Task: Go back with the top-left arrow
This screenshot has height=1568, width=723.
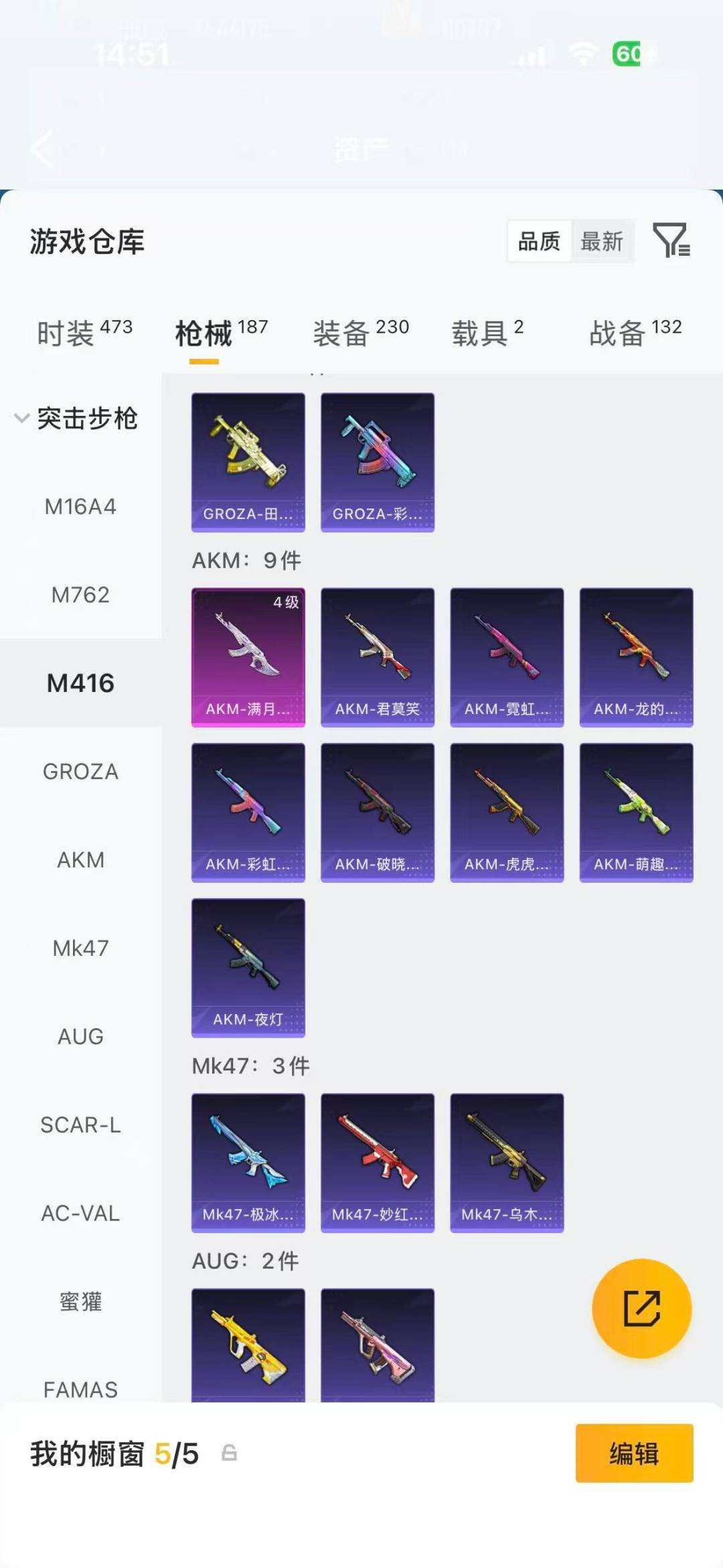Action: tap(42, 149)
